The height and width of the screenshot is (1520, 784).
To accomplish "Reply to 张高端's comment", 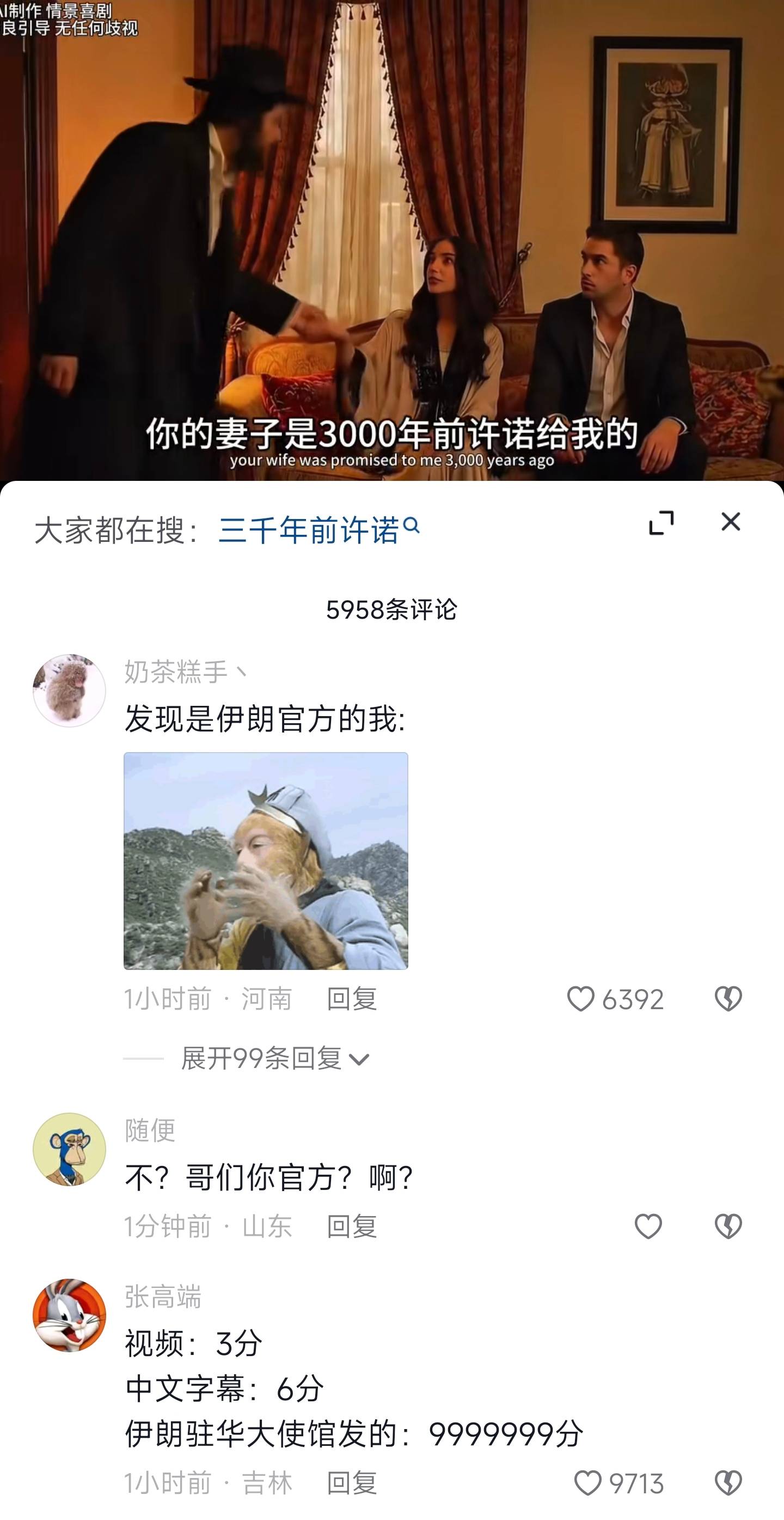I will pyautogui.click(x=352, y=1483).
